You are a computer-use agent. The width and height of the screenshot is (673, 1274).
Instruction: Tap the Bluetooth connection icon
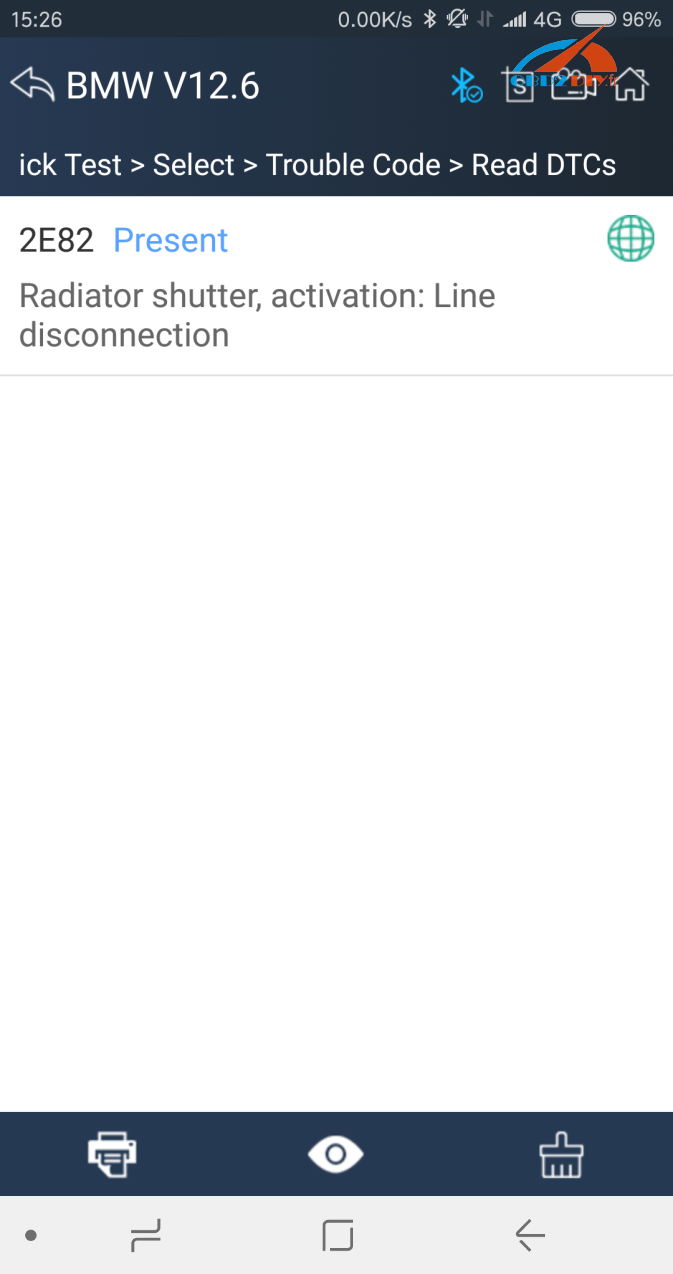tap(465, 85)
